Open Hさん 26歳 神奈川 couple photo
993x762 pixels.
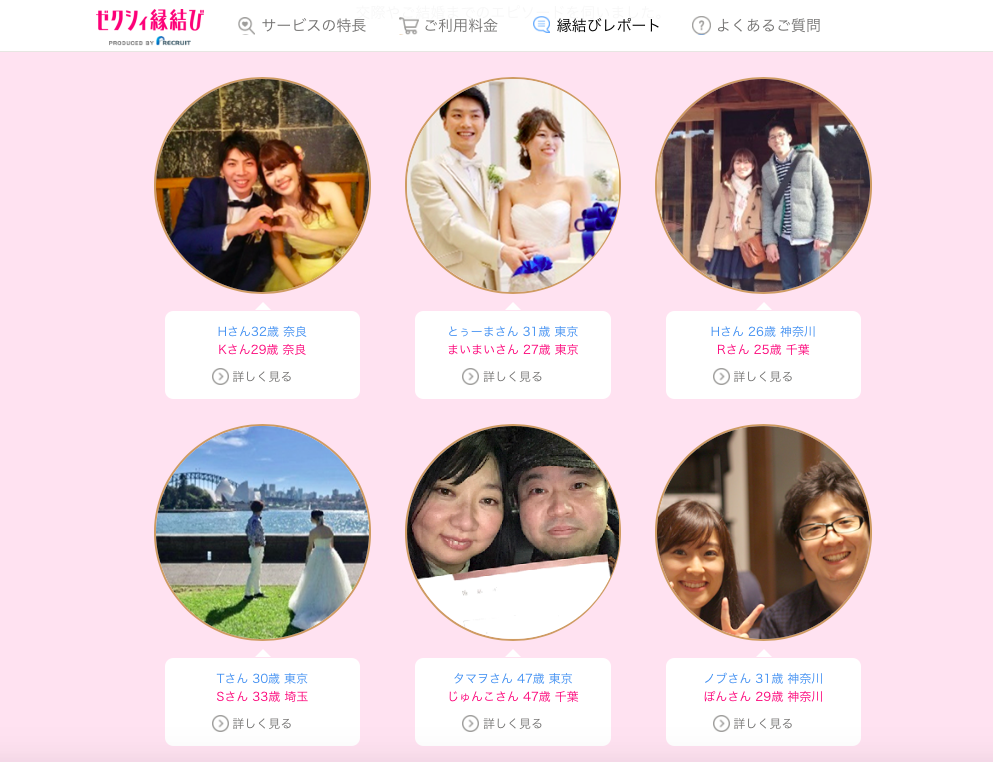coord(763,186)
